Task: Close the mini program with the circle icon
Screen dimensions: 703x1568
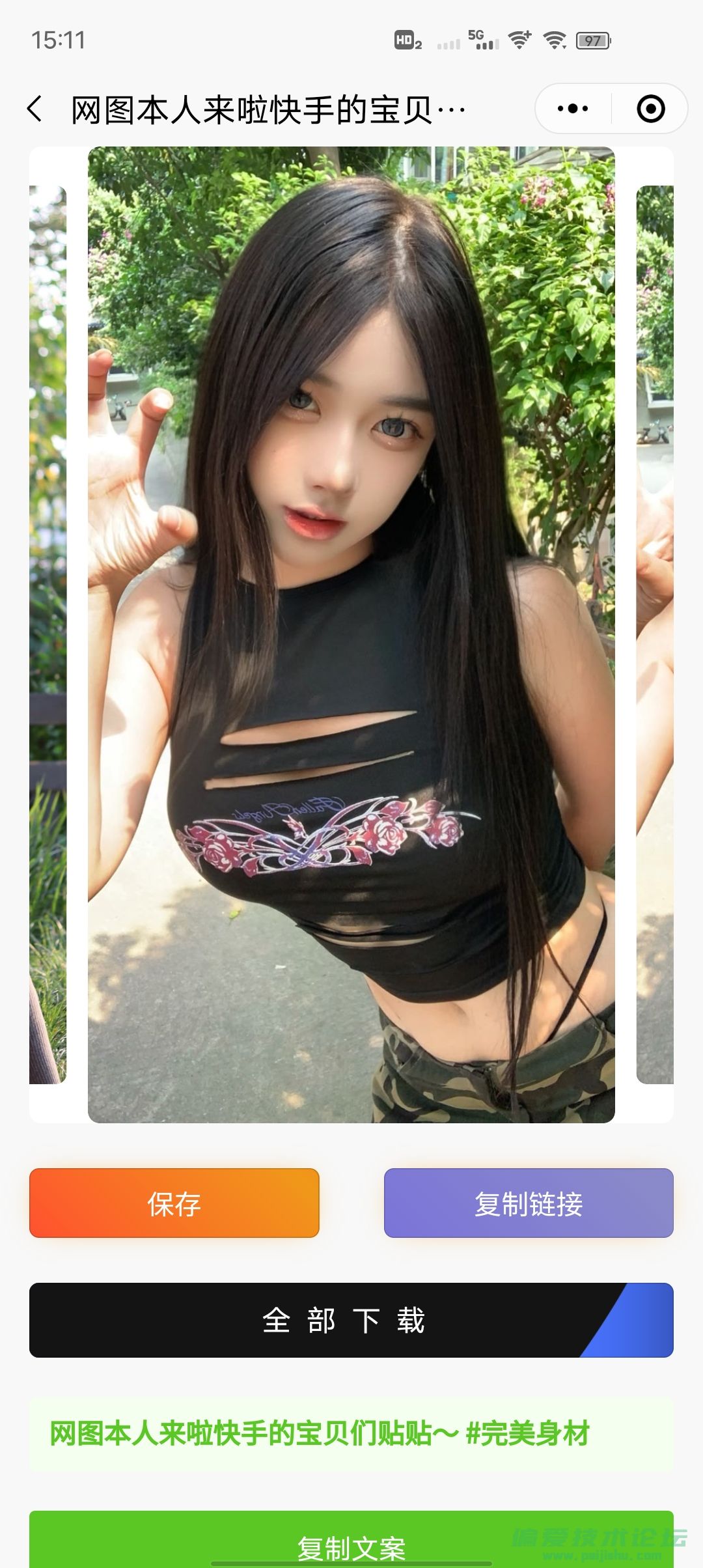Action: click(650, 109)
